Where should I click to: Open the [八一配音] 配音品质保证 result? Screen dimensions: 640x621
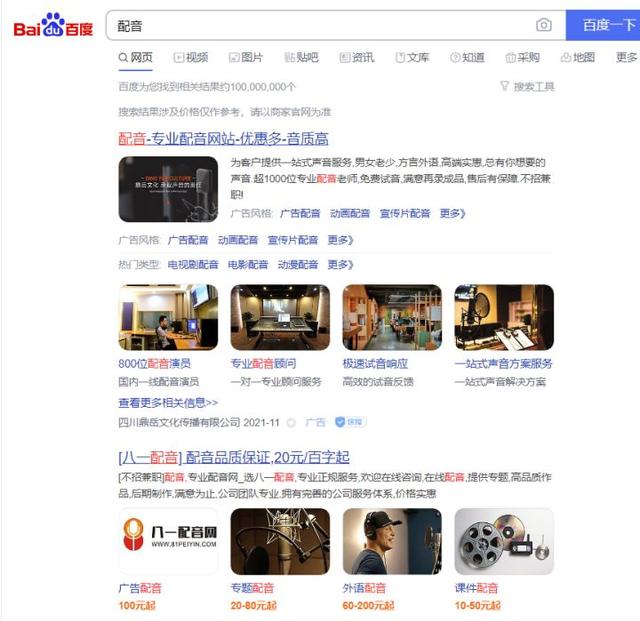click(x=234, y=457)
